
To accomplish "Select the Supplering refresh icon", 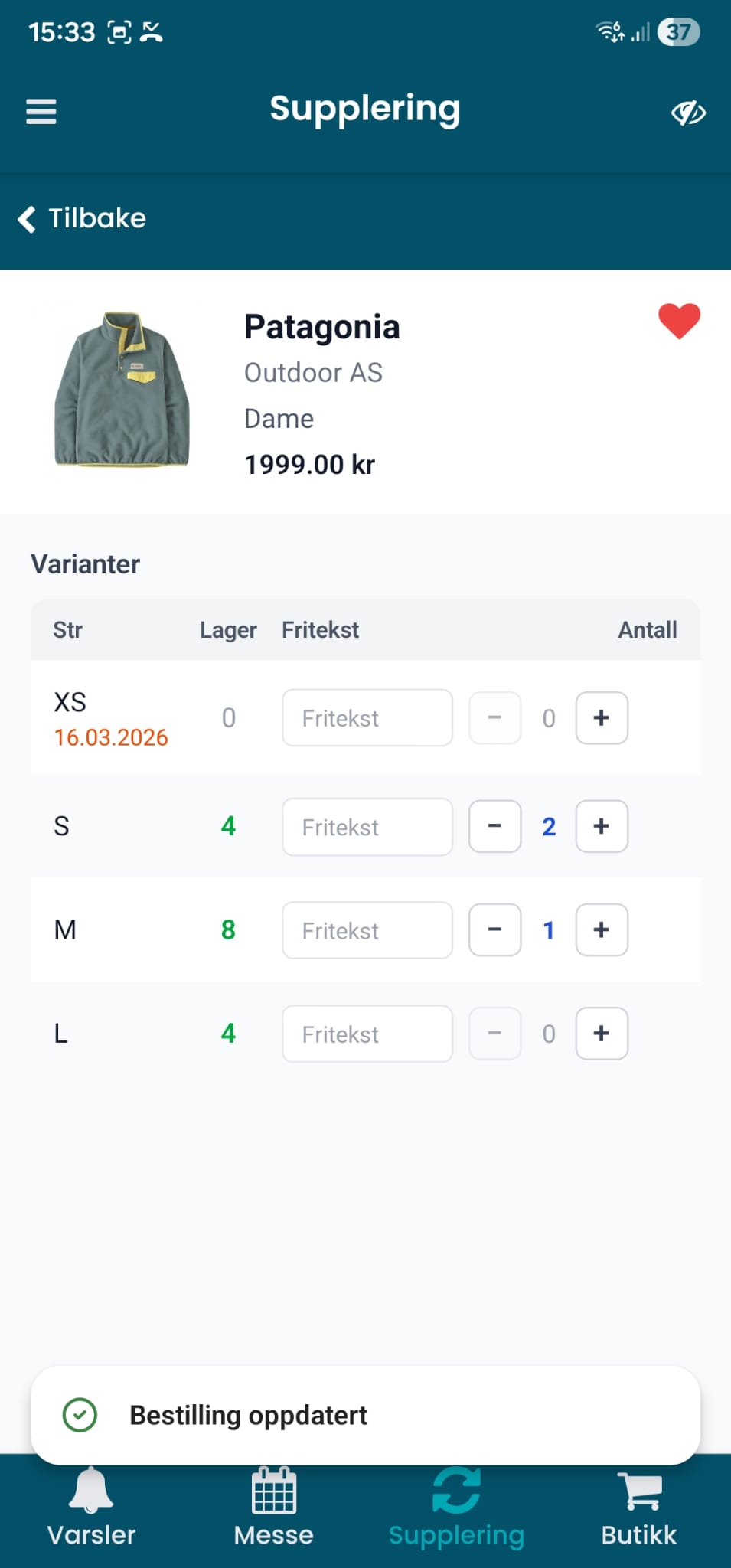I will tap(456, 1491).
